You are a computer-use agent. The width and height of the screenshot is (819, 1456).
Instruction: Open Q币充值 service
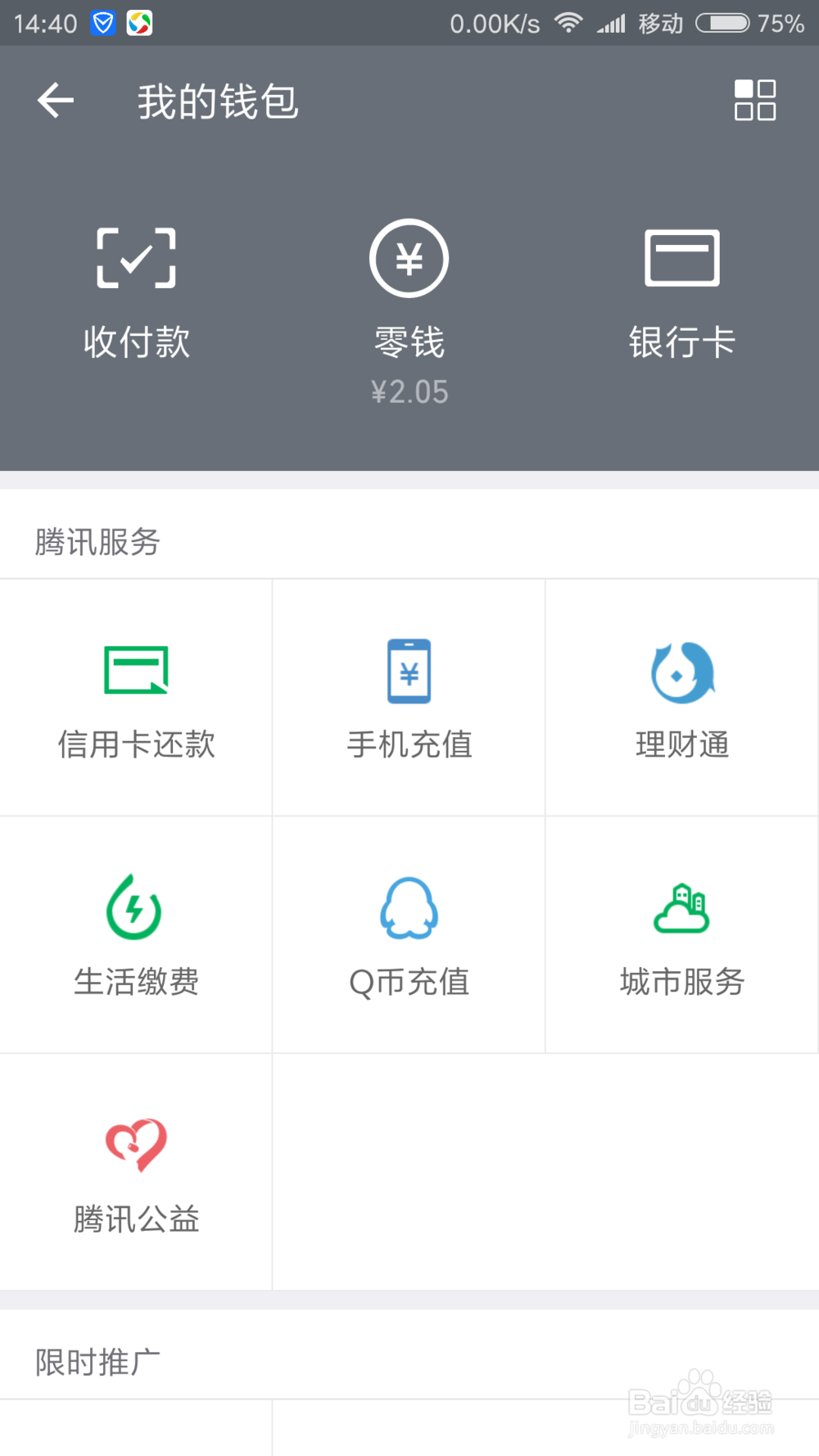click(409, 935)
